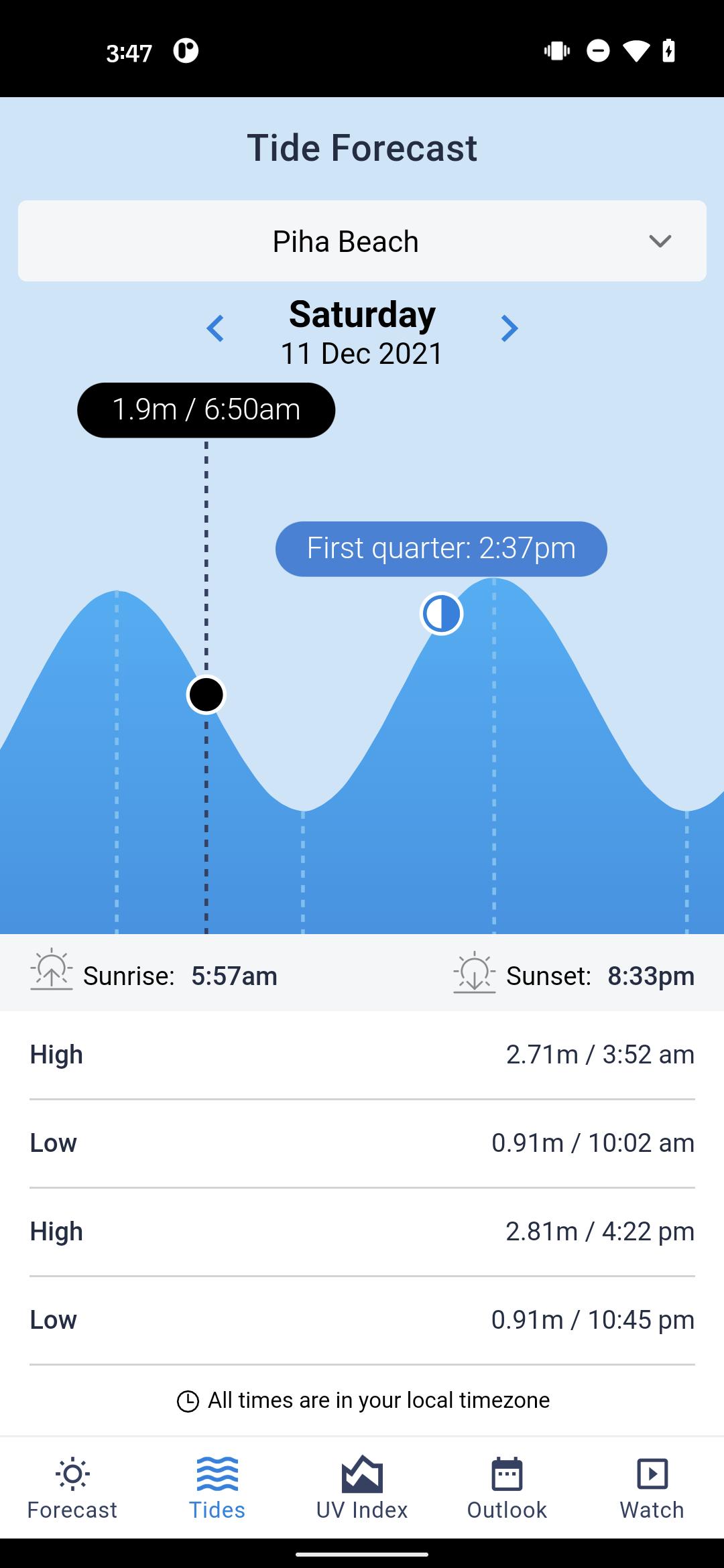Image resolution: width=724 pixels, height=1568 pixels.
Task: Open the UV Index tab
Action: point(362,1489)
